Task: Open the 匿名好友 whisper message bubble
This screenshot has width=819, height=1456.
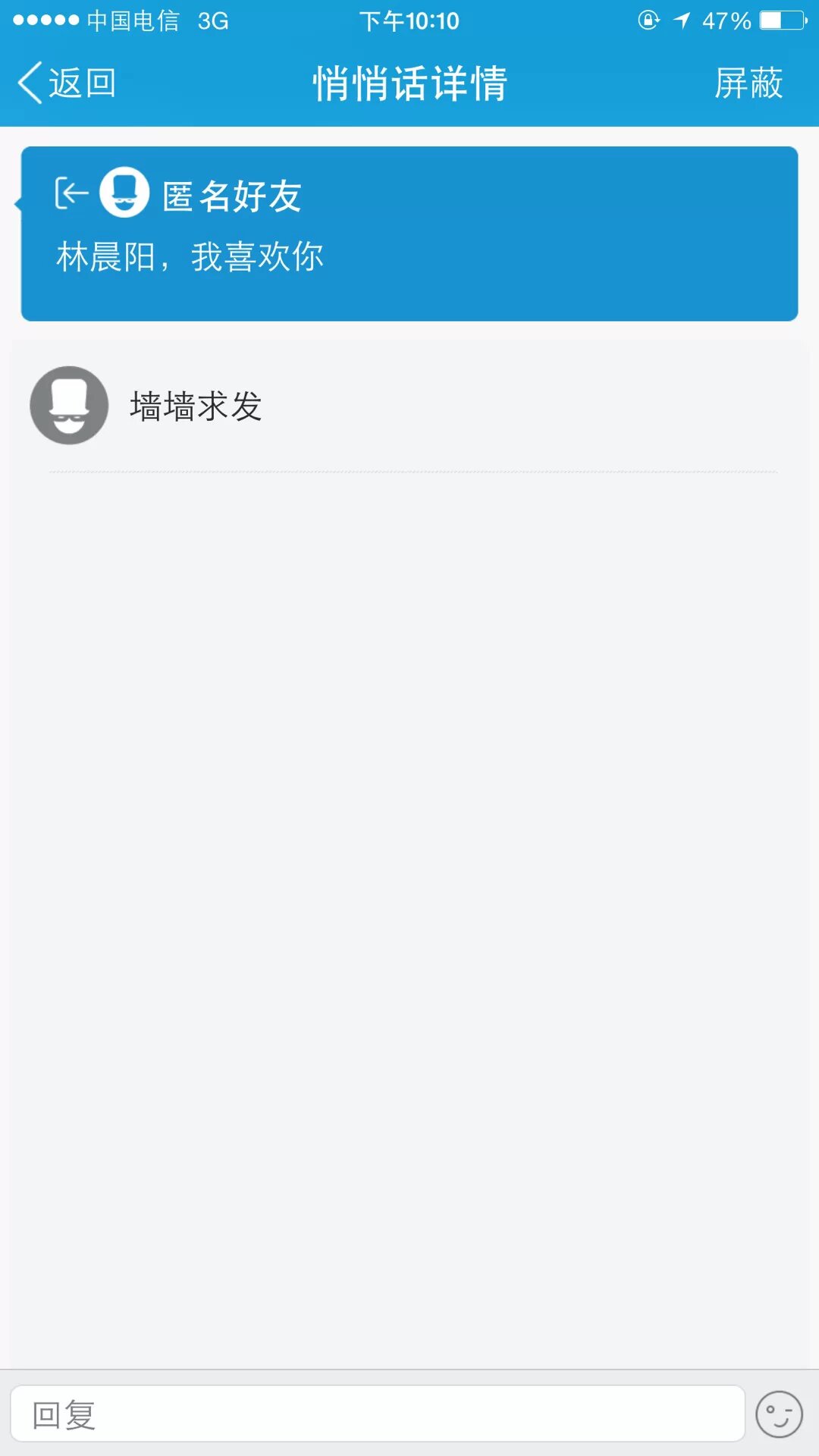Action: (x=409, y=234)
